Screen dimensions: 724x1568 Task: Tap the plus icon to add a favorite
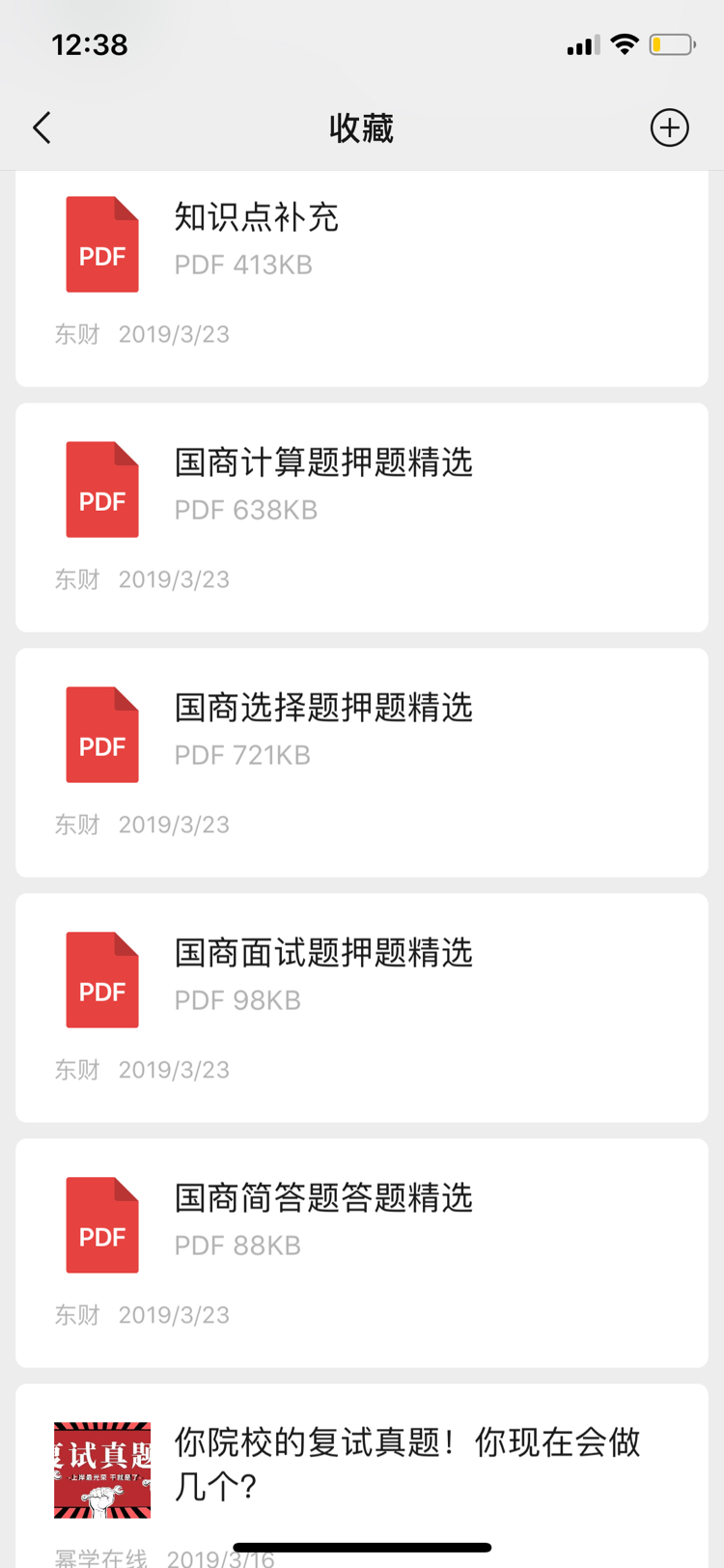click(x=669, y=127)
